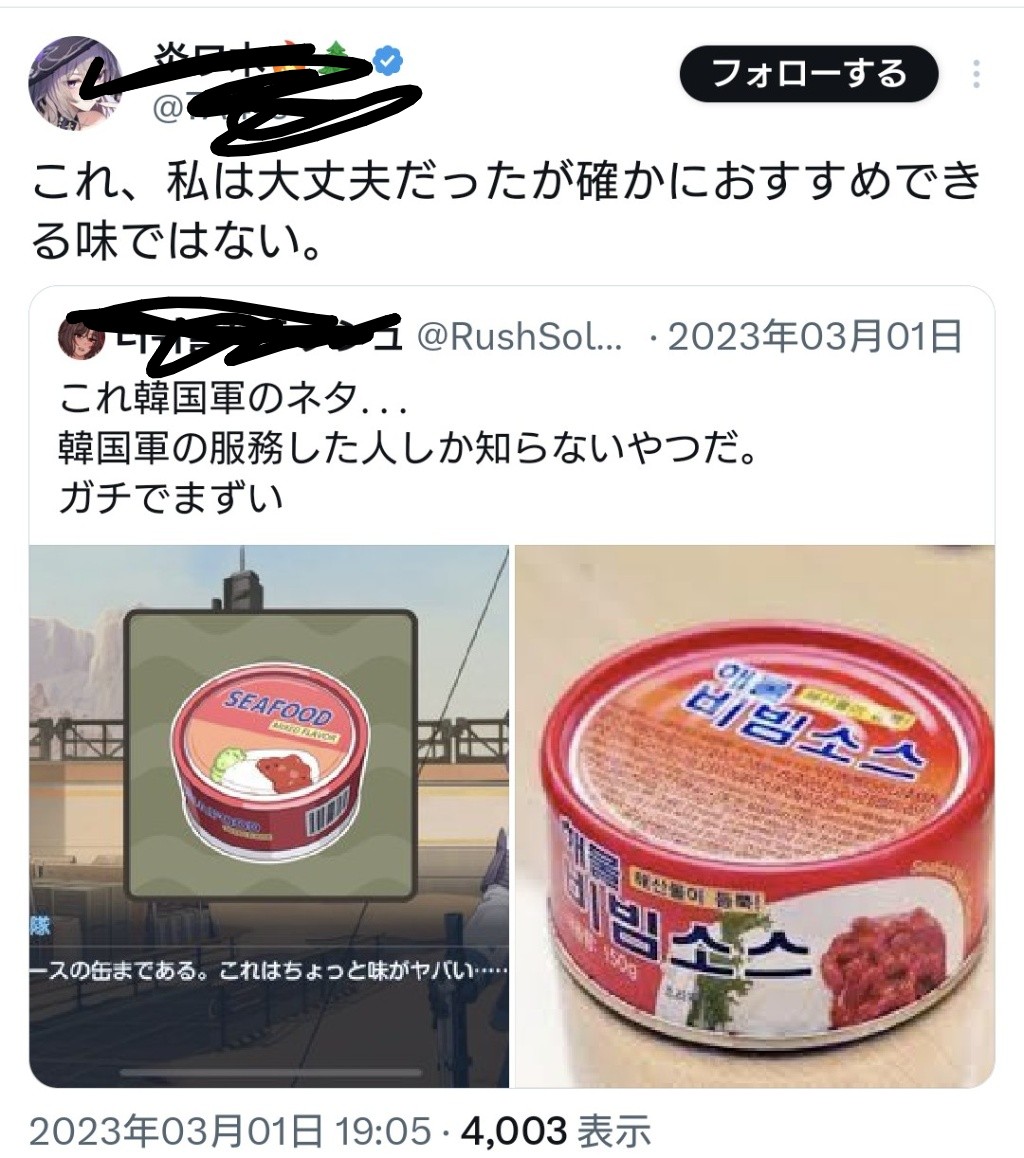Open the tweet author's profile avatar

(x=75, y=82)
